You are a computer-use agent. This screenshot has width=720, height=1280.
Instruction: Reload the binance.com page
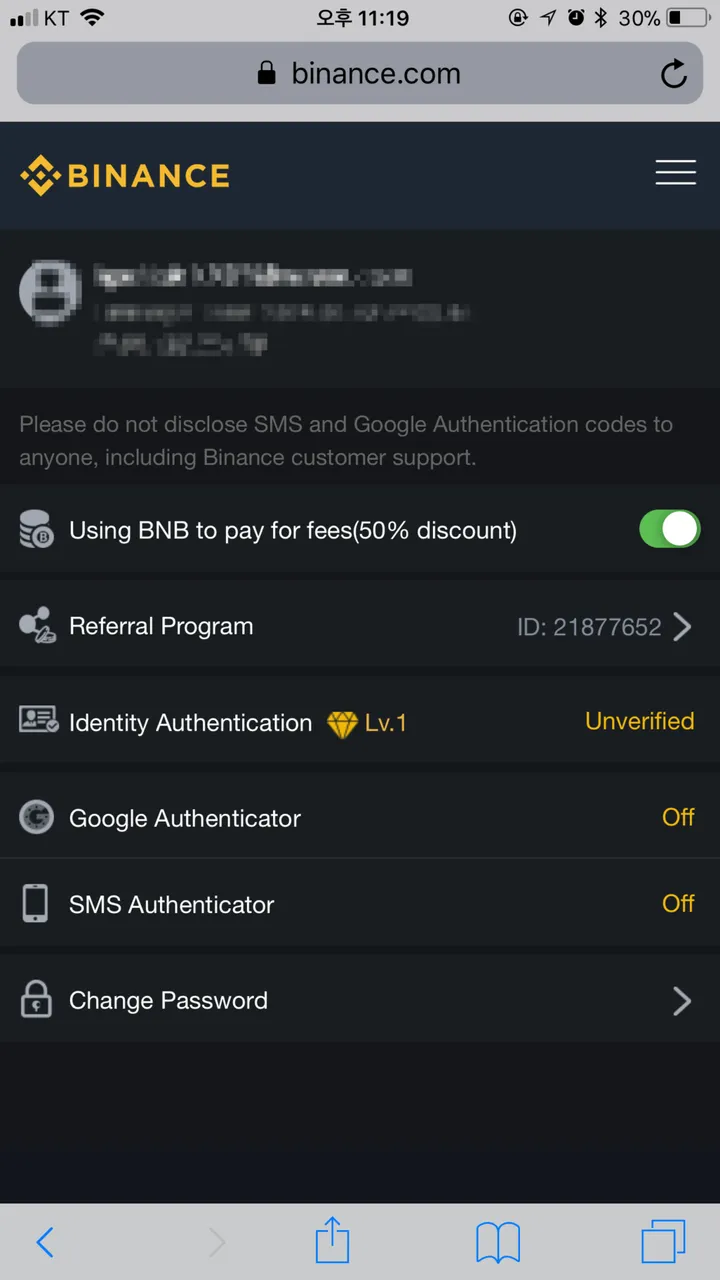674,74
